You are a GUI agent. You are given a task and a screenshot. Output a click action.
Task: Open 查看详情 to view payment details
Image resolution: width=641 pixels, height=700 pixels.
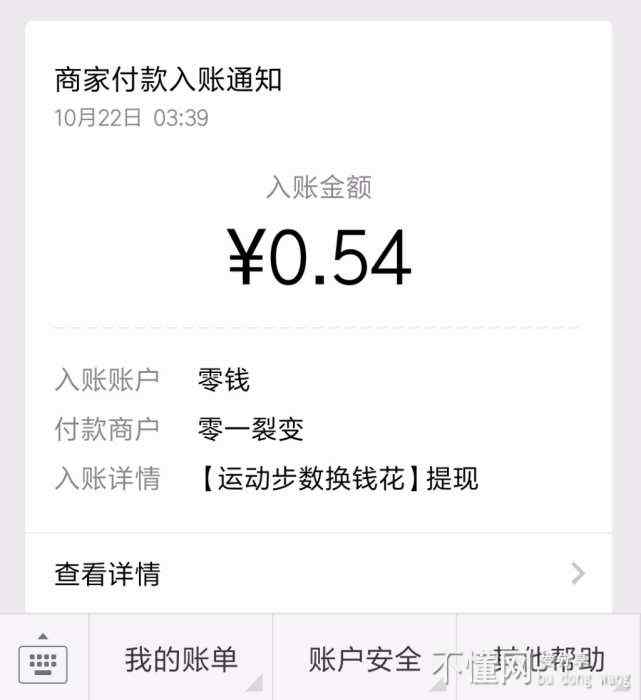318,574
